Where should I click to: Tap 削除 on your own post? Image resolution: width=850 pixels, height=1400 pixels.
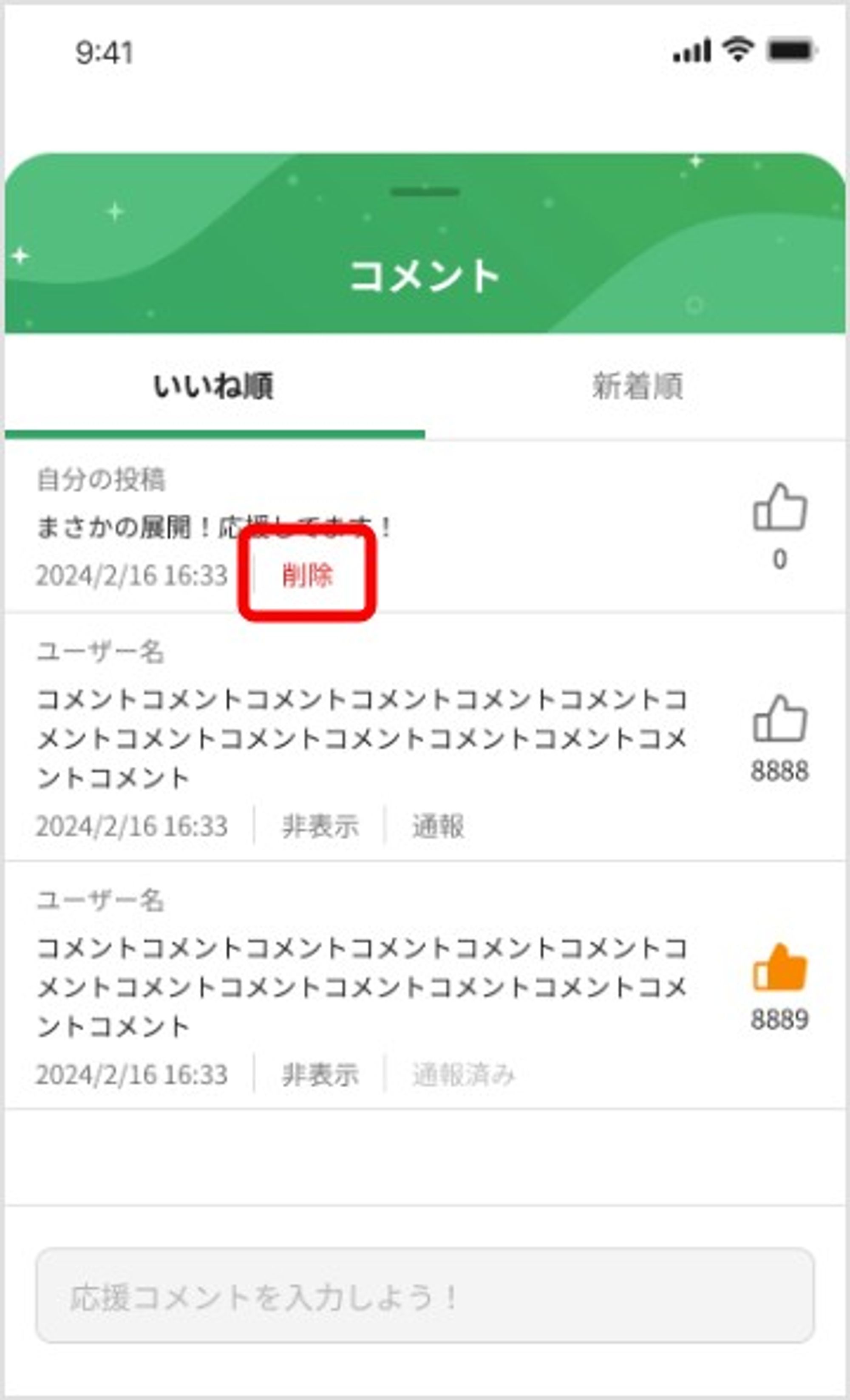pos(307,575)
